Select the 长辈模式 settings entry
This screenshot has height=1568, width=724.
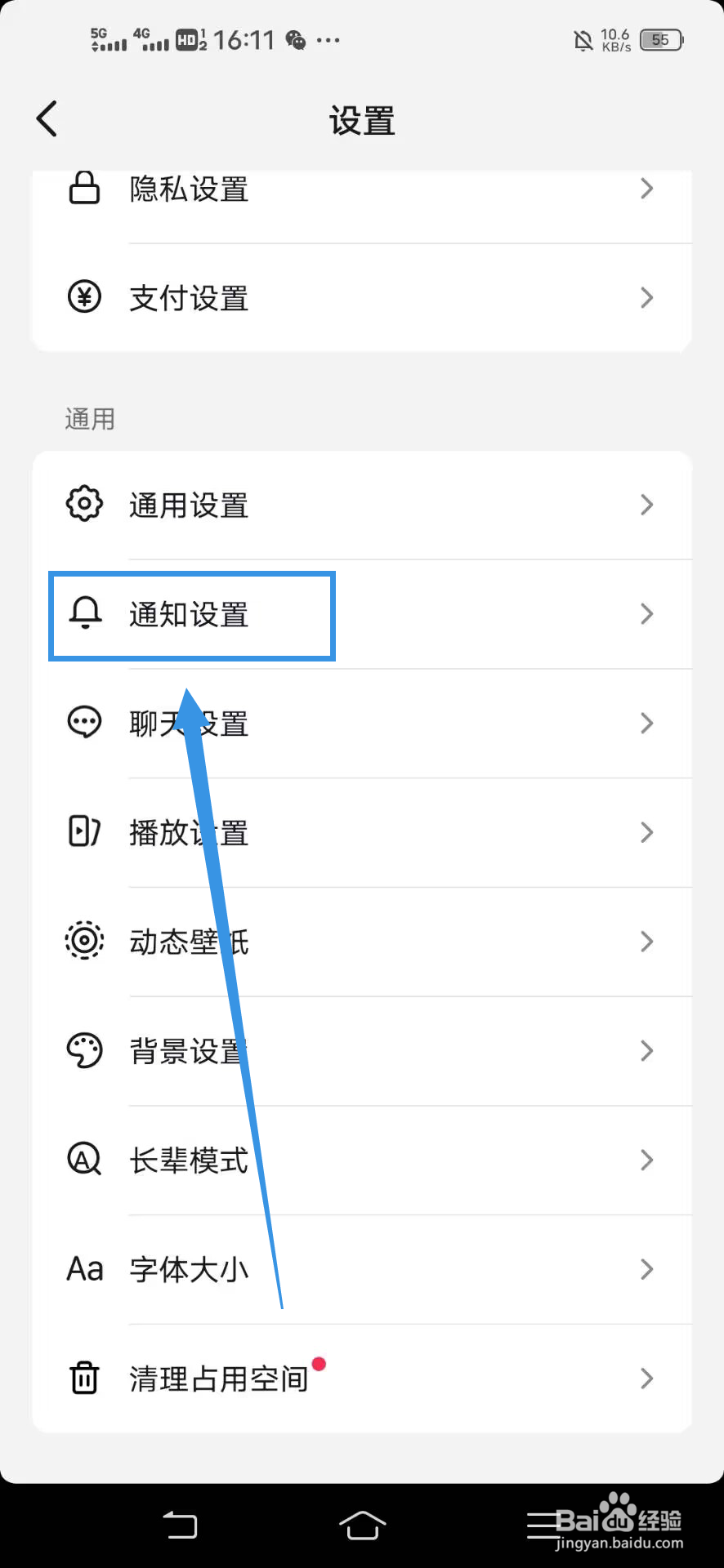coord(189,1160)
